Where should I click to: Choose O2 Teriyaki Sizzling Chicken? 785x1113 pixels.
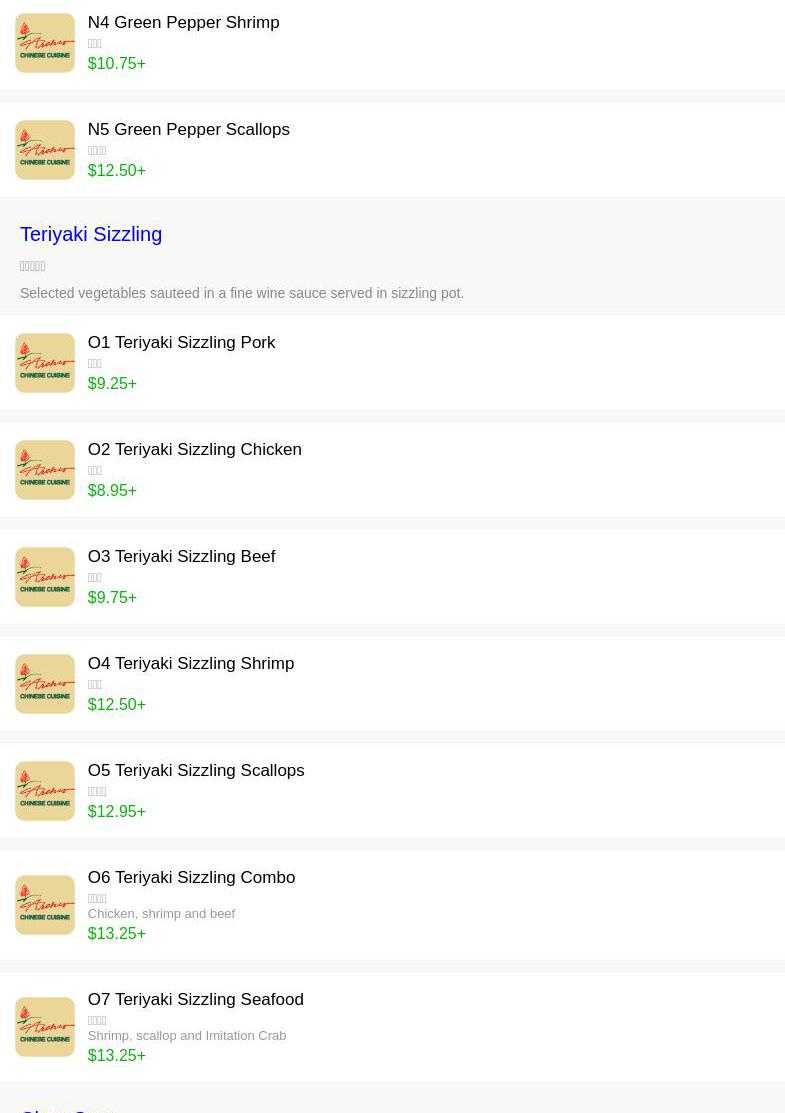point(194,450)
